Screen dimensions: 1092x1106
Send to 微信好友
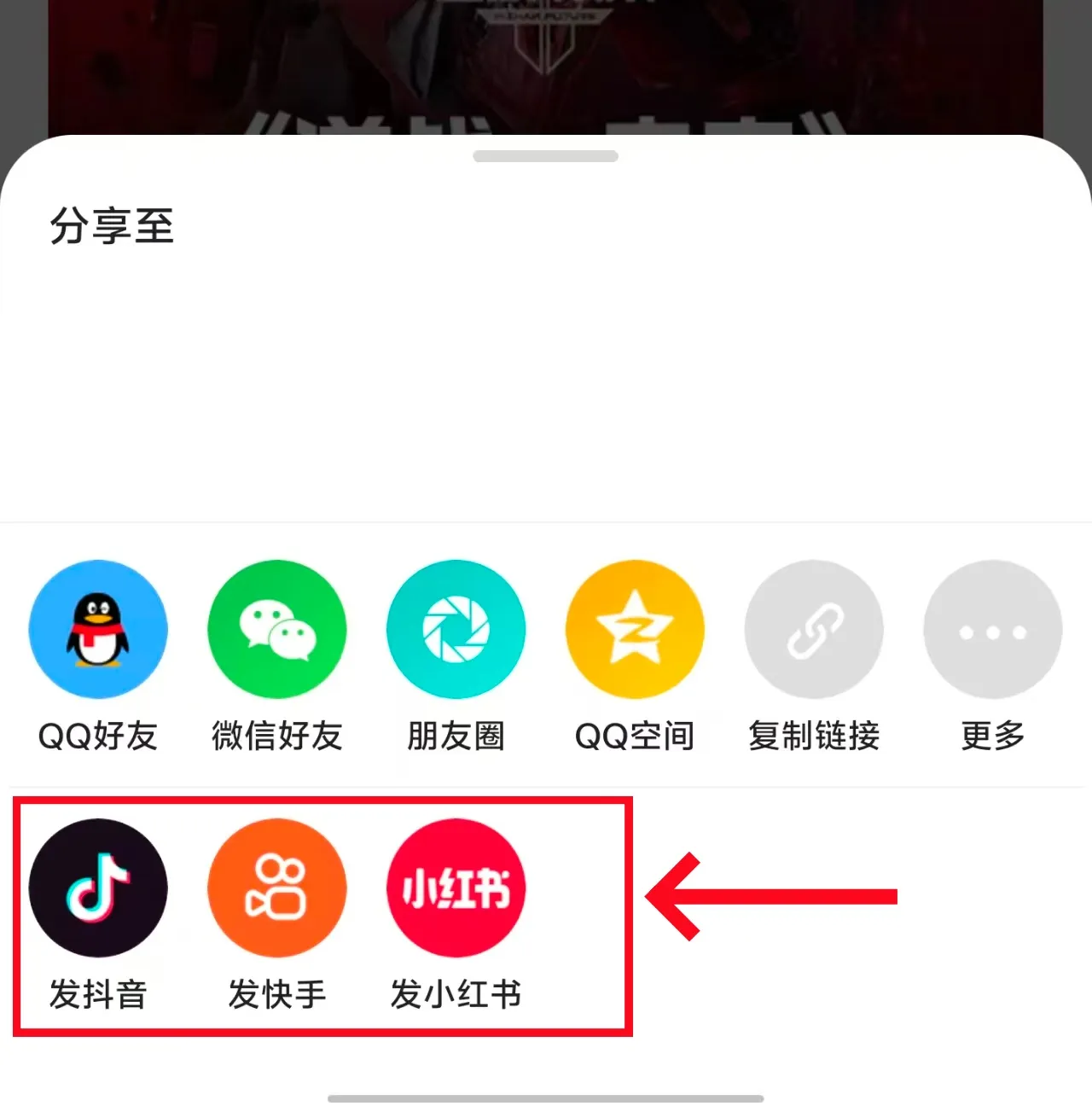(x=277, y=630)
